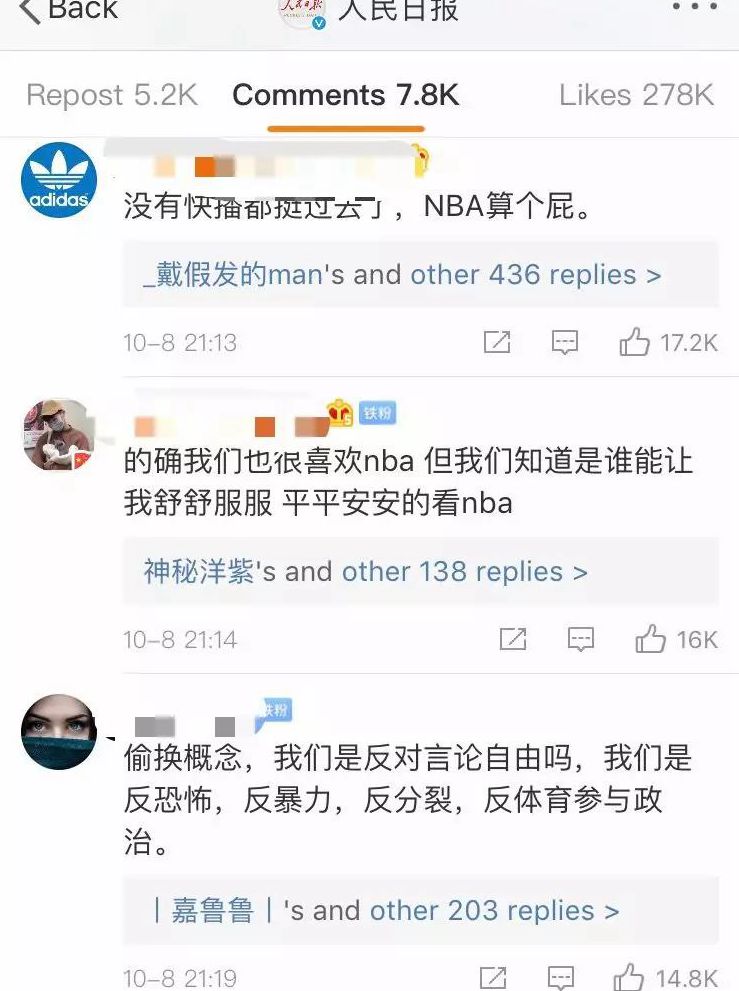Reply to the comment posted at 10-8 21:19
Screen dimensions: 739x991
pyautogui.click(x=563, y=976)
